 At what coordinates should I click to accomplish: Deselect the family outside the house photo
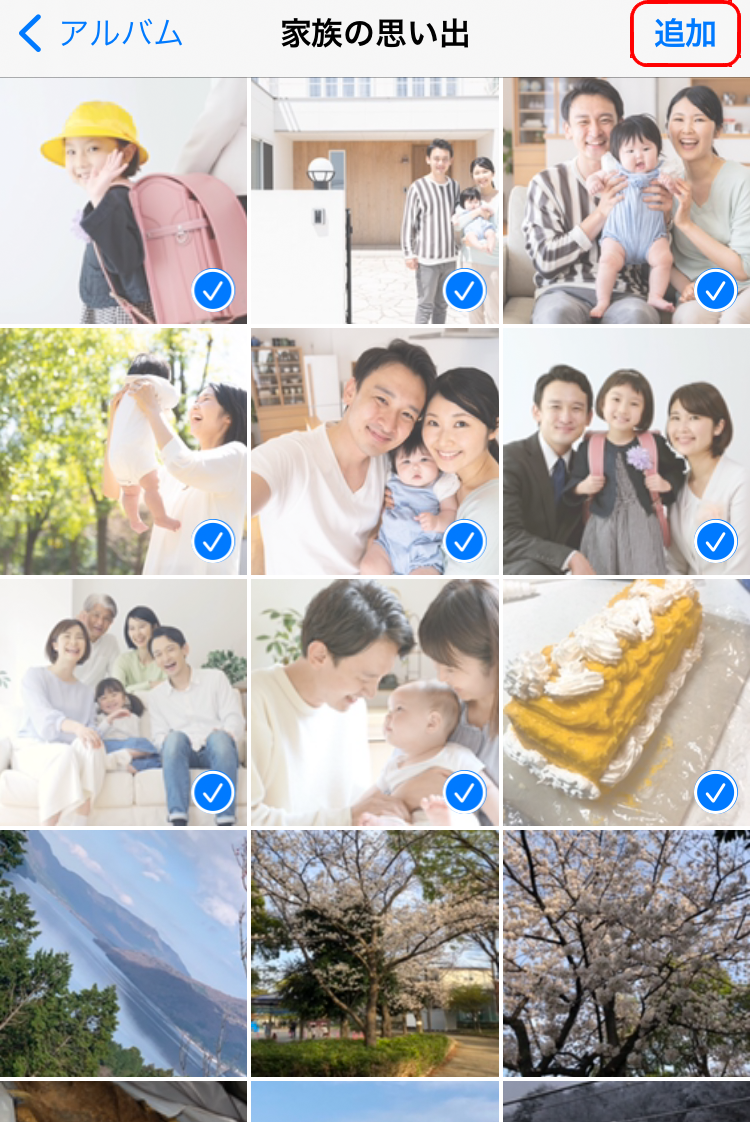(x=374, y=200)
